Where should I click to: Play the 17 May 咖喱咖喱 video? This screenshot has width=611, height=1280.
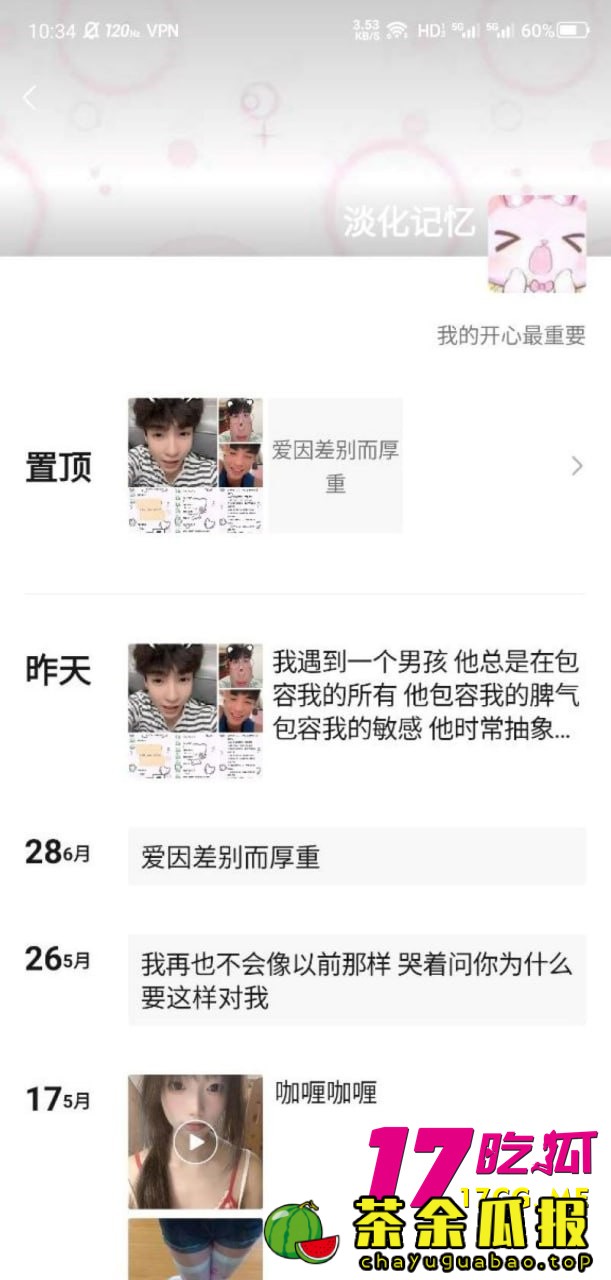coord(195,1141)
